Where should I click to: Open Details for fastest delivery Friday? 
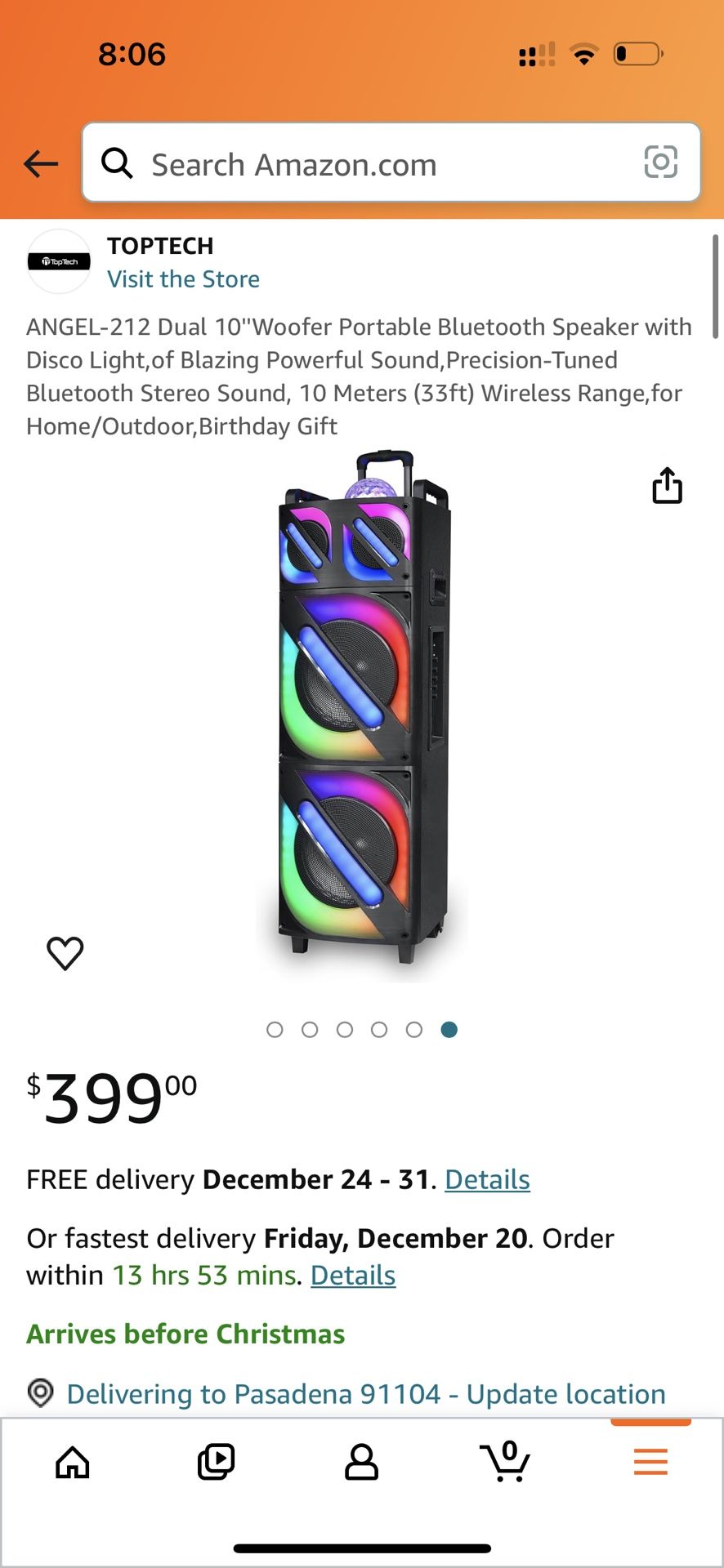[x=352, y=1275]
